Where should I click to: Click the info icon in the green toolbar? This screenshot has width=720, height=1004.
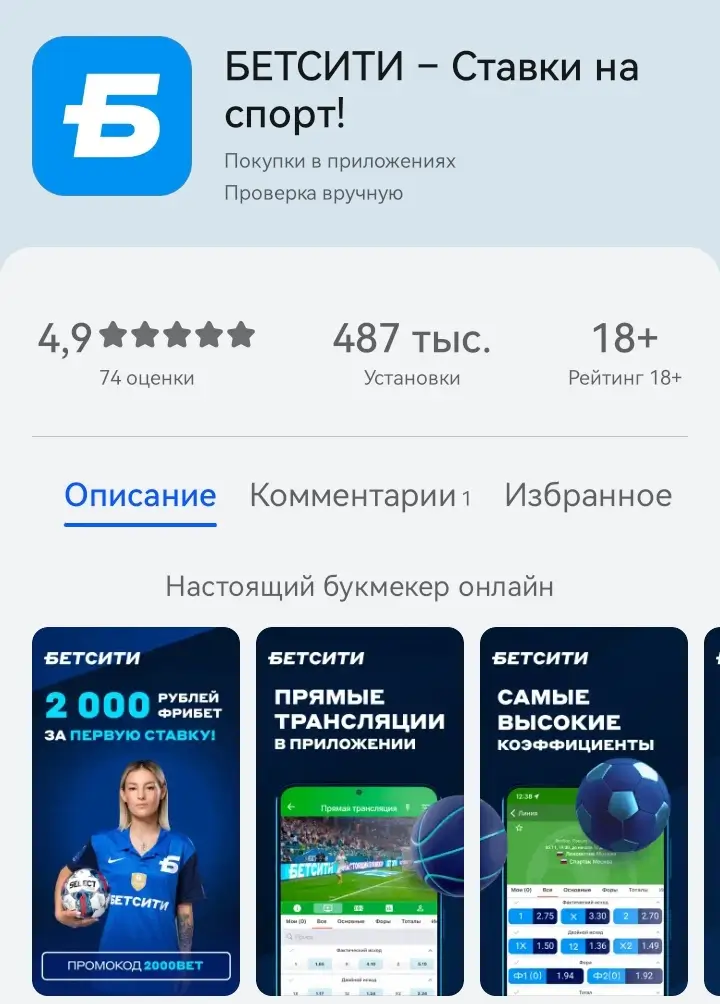click(x=297, y=908)
